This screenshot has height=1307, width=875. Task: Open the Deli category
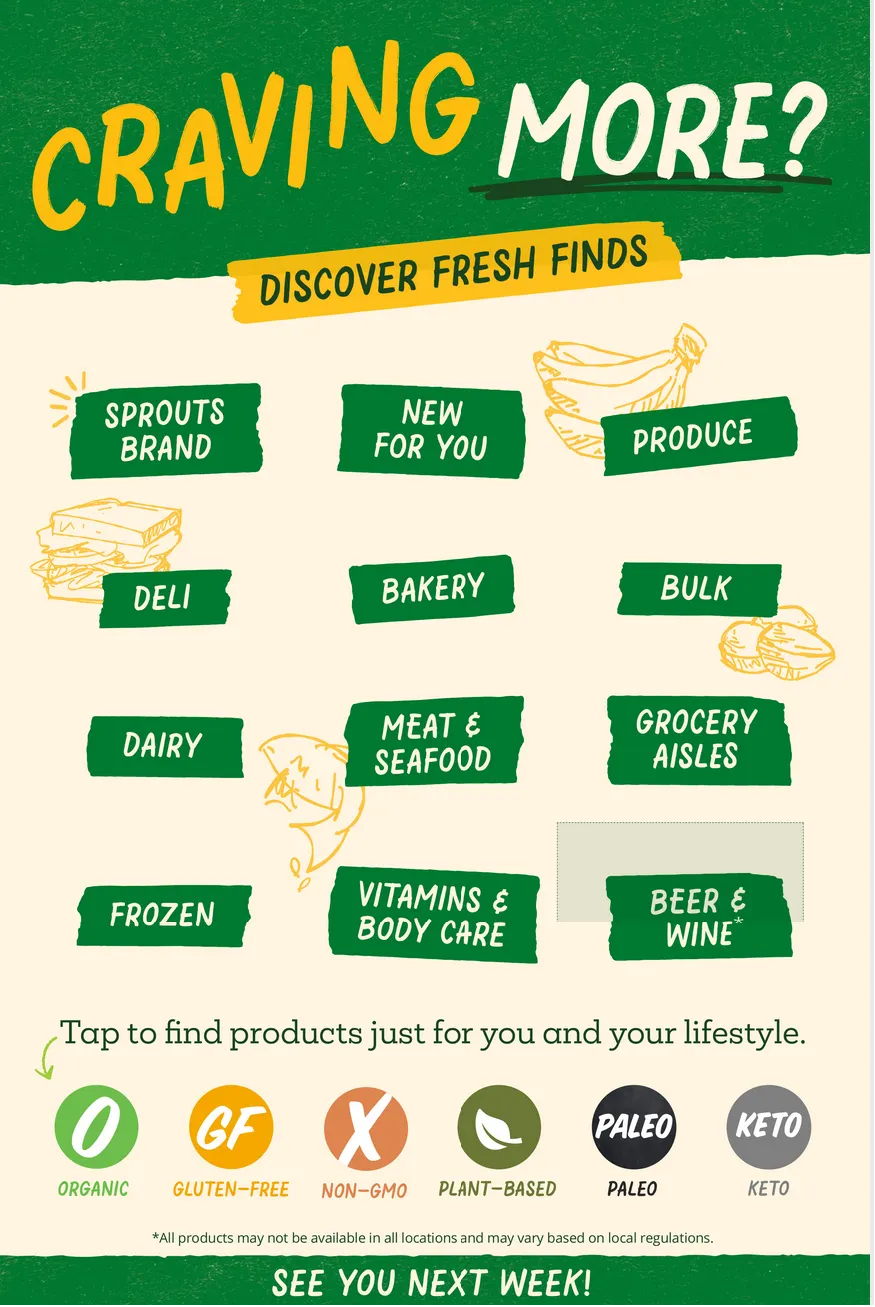pos(164,598)
